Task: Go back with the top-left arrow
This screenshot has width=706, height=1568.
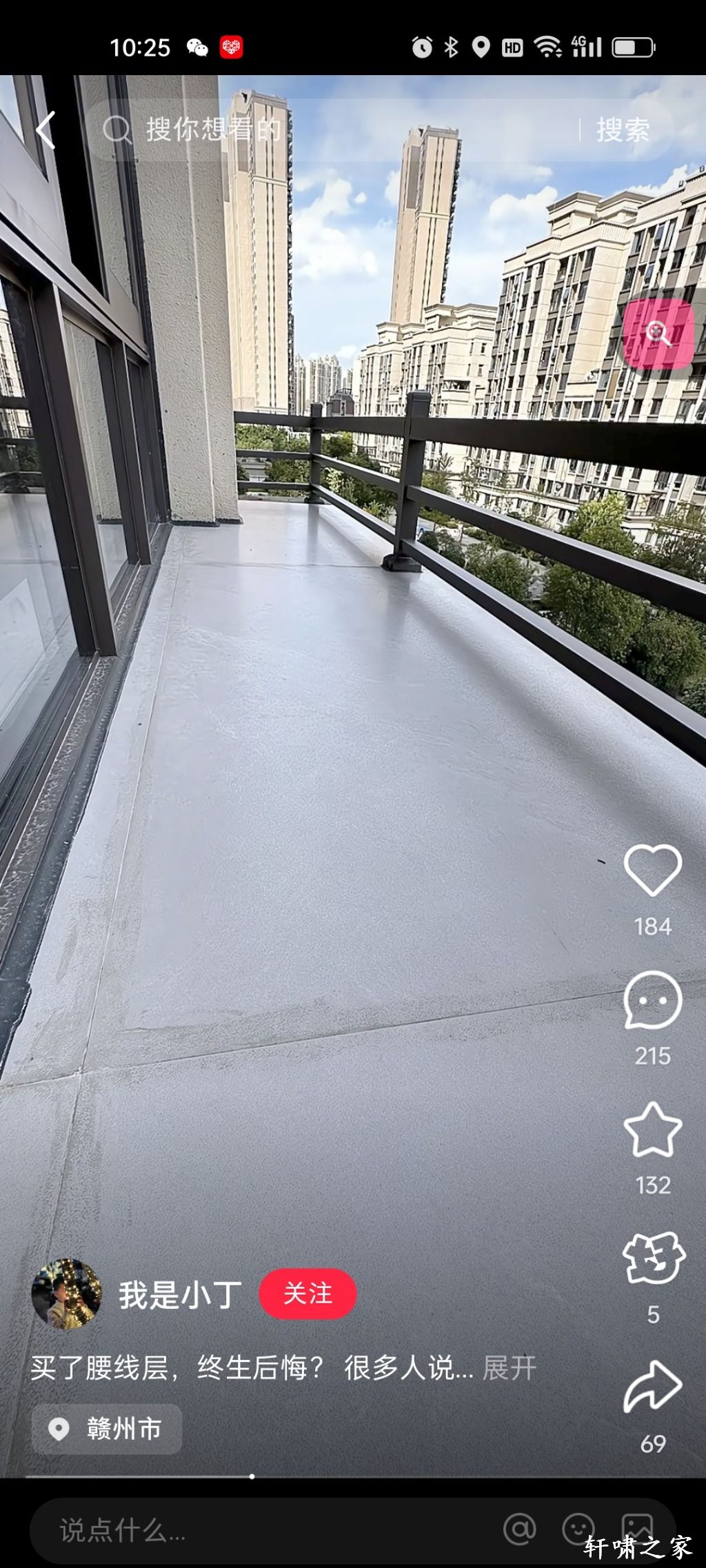Action: 46,130
